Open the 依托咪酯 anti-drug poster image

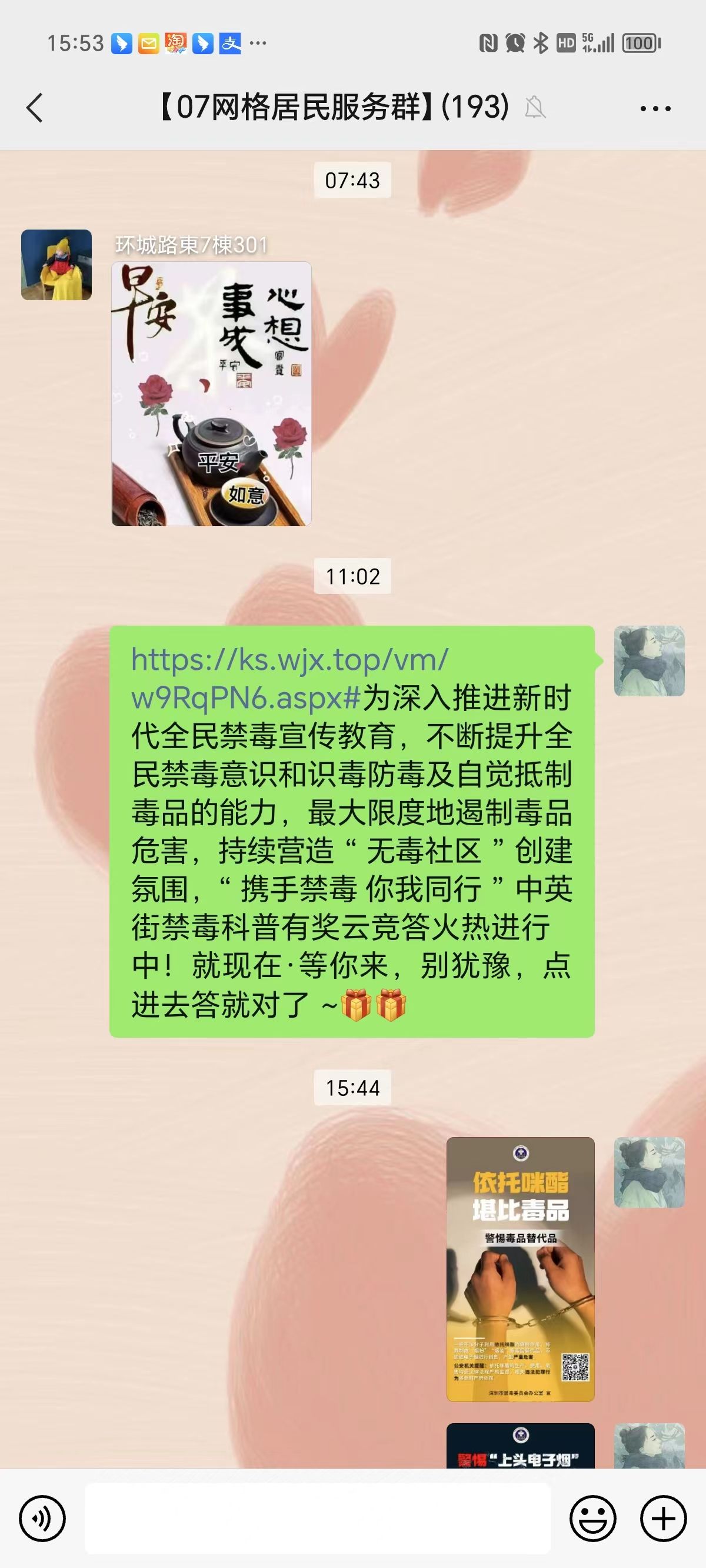click(x=520, y=1269)
